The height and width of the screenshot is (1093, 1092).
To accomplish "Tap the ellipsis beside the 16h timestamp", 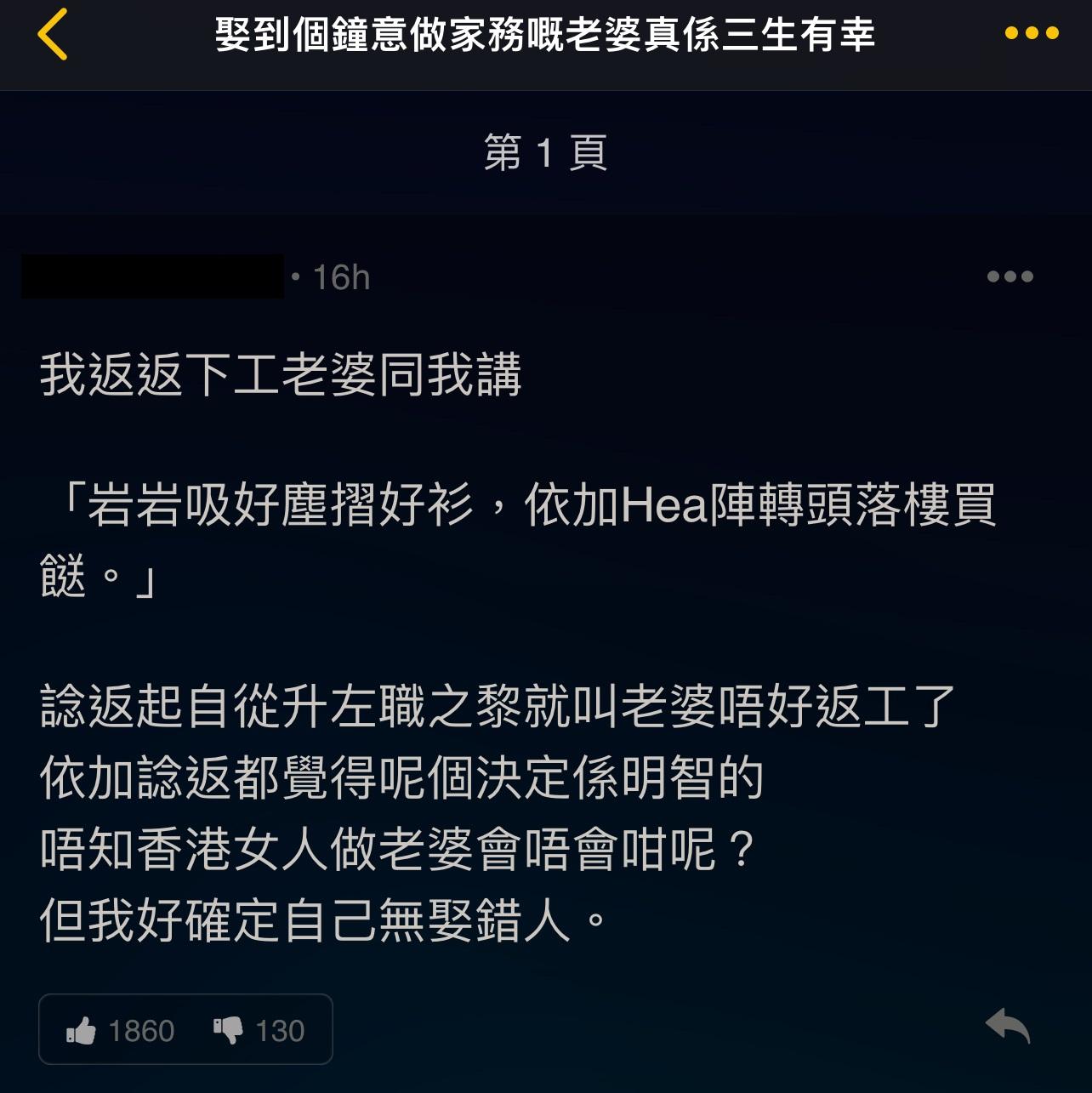I will [x=1010, y=275].
